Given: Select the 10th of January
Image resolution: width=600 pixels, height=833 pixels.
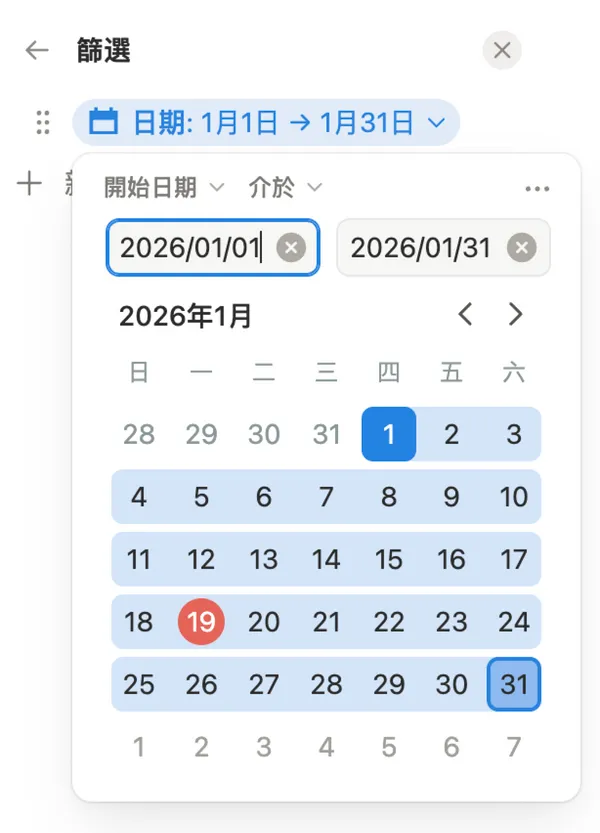Looking at the screenshot, I should (x=514, y=497).
